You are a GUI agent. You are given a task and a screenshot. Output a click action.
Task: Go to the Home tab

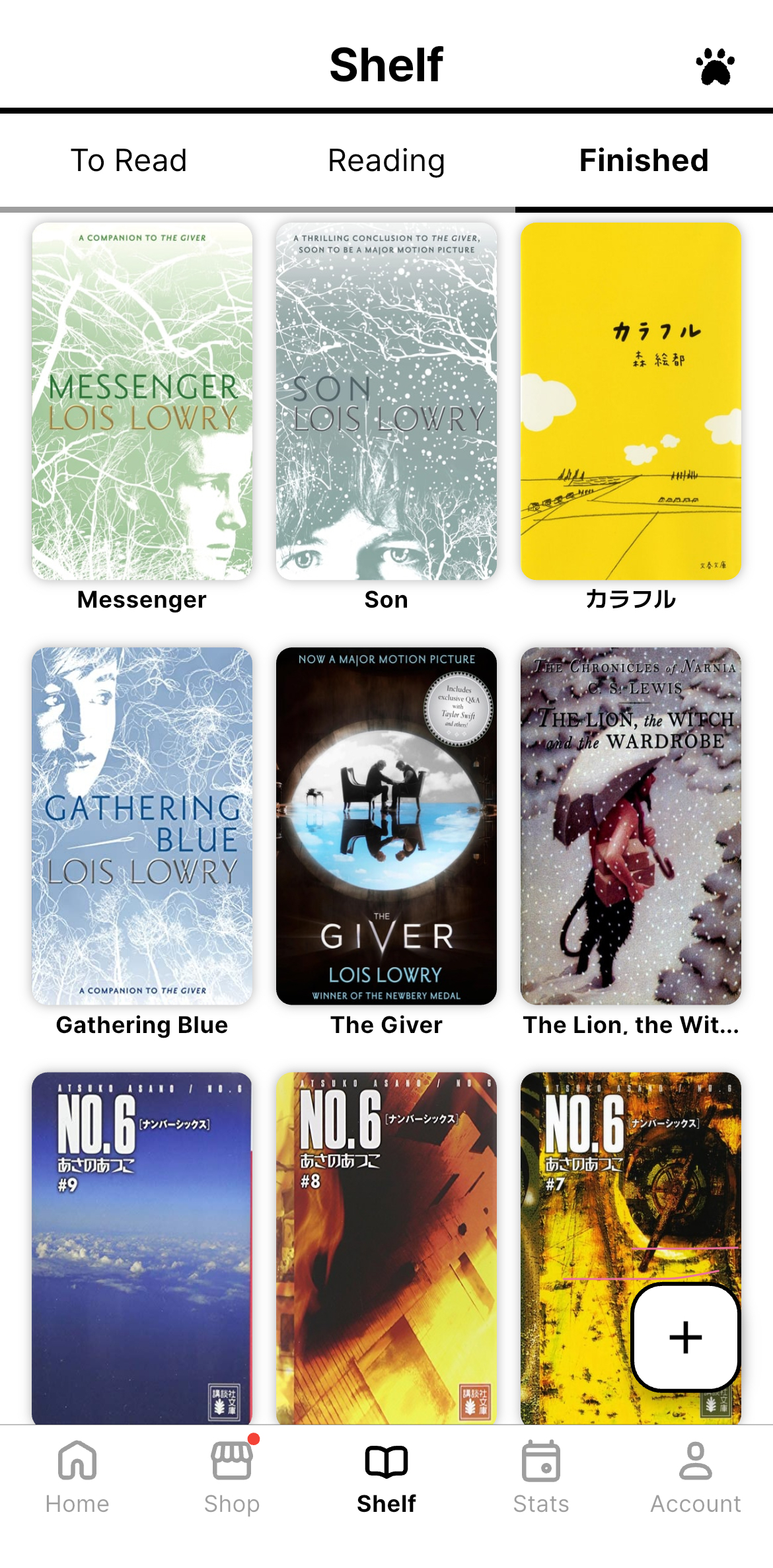click(77, 1477)
